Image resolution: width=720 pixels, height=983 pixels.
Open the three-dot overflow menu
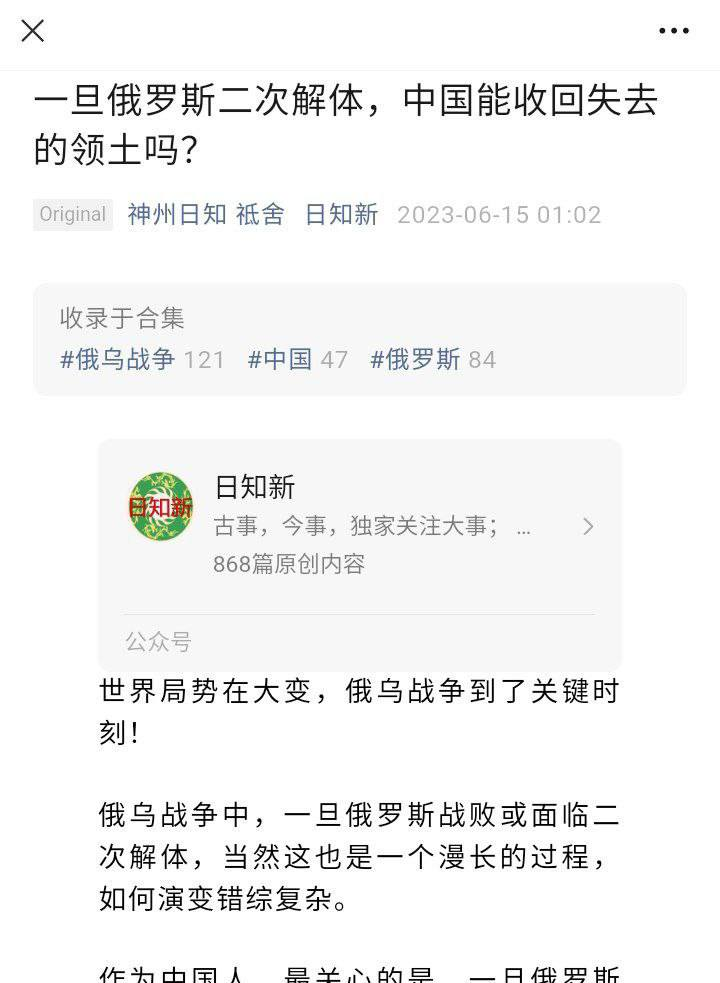(674, 31)
